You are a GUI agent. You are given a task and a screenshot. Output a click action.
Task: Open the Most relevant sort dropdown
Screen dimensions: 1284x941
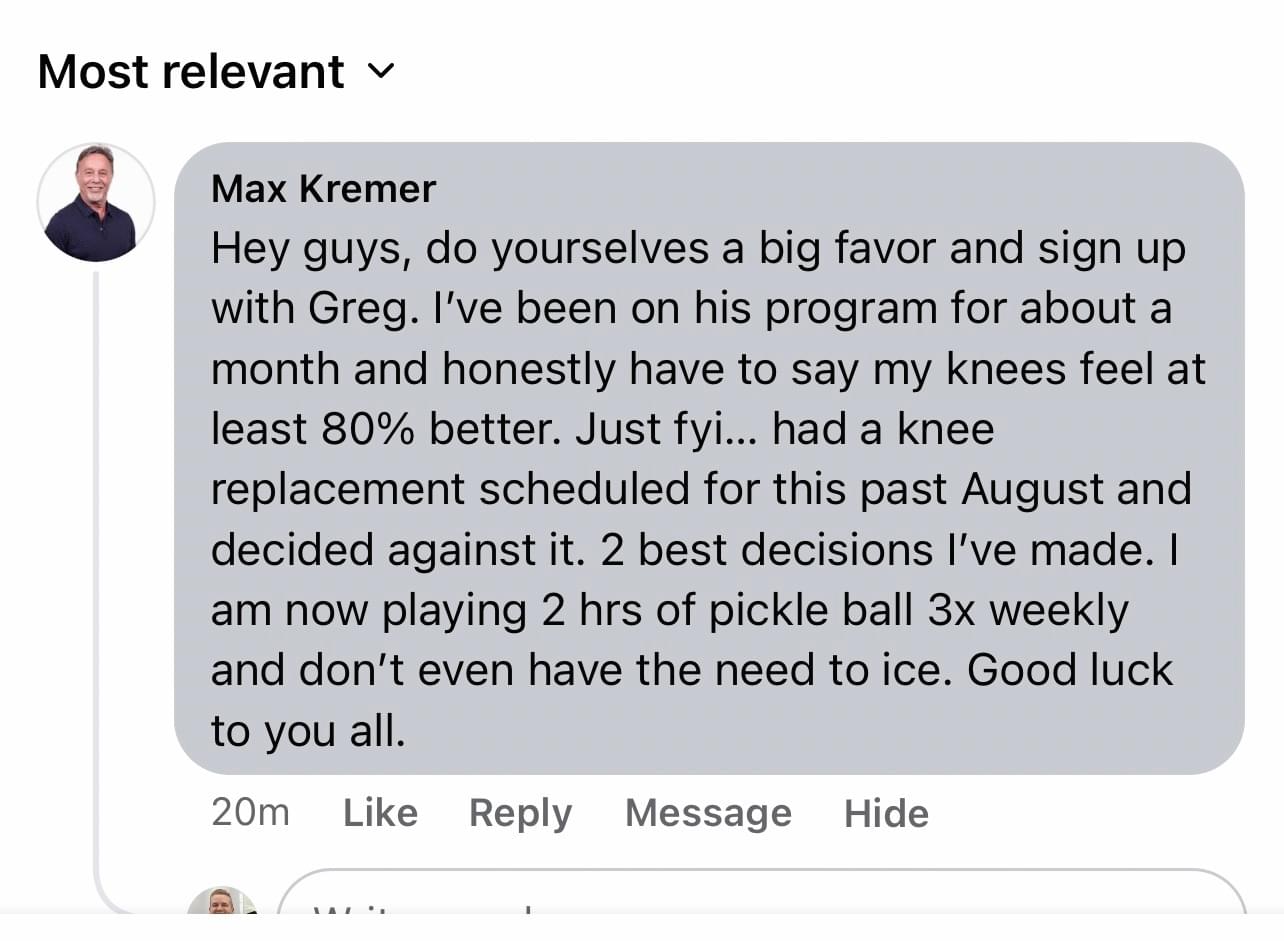coord(216,72)
